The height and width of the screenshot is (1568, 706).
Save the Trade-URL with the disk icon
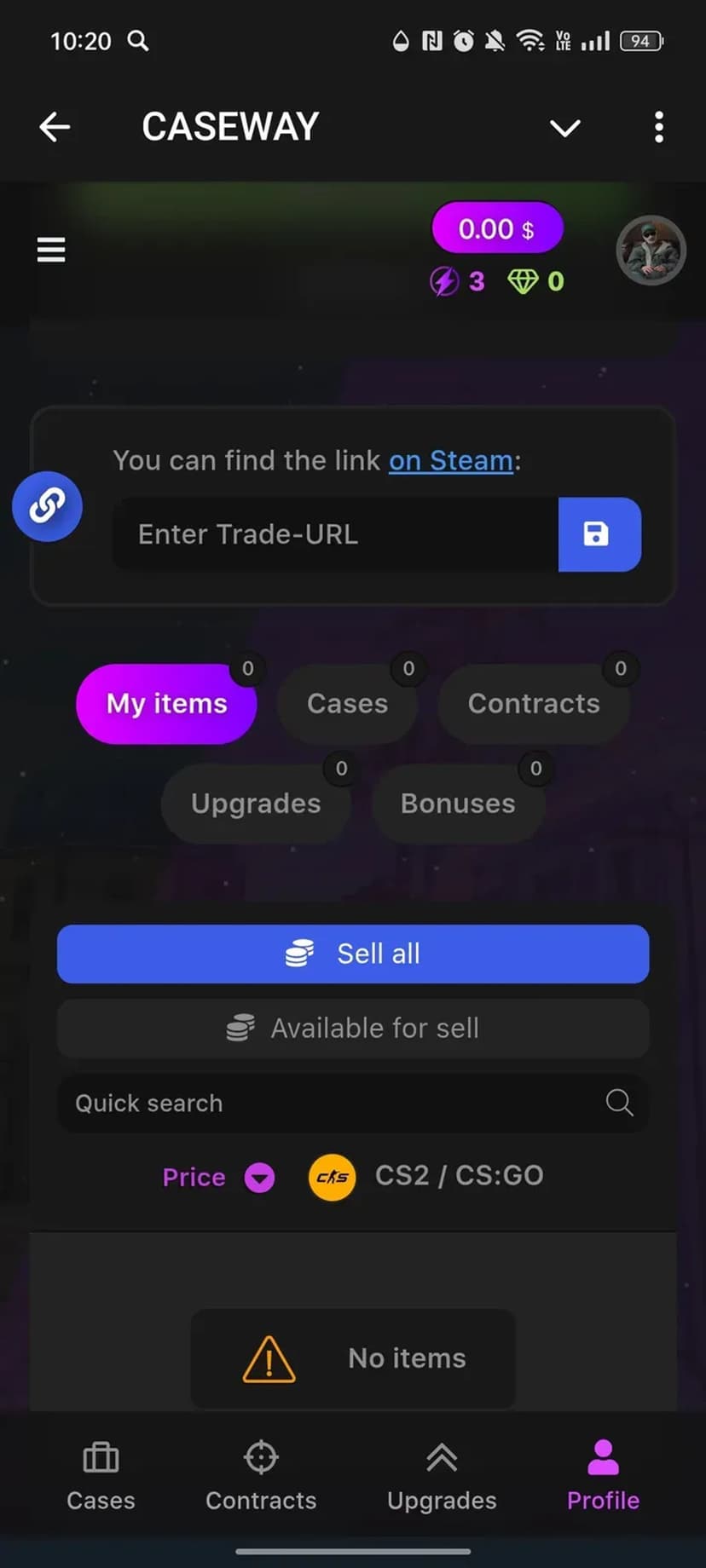[x=598, y=534]
